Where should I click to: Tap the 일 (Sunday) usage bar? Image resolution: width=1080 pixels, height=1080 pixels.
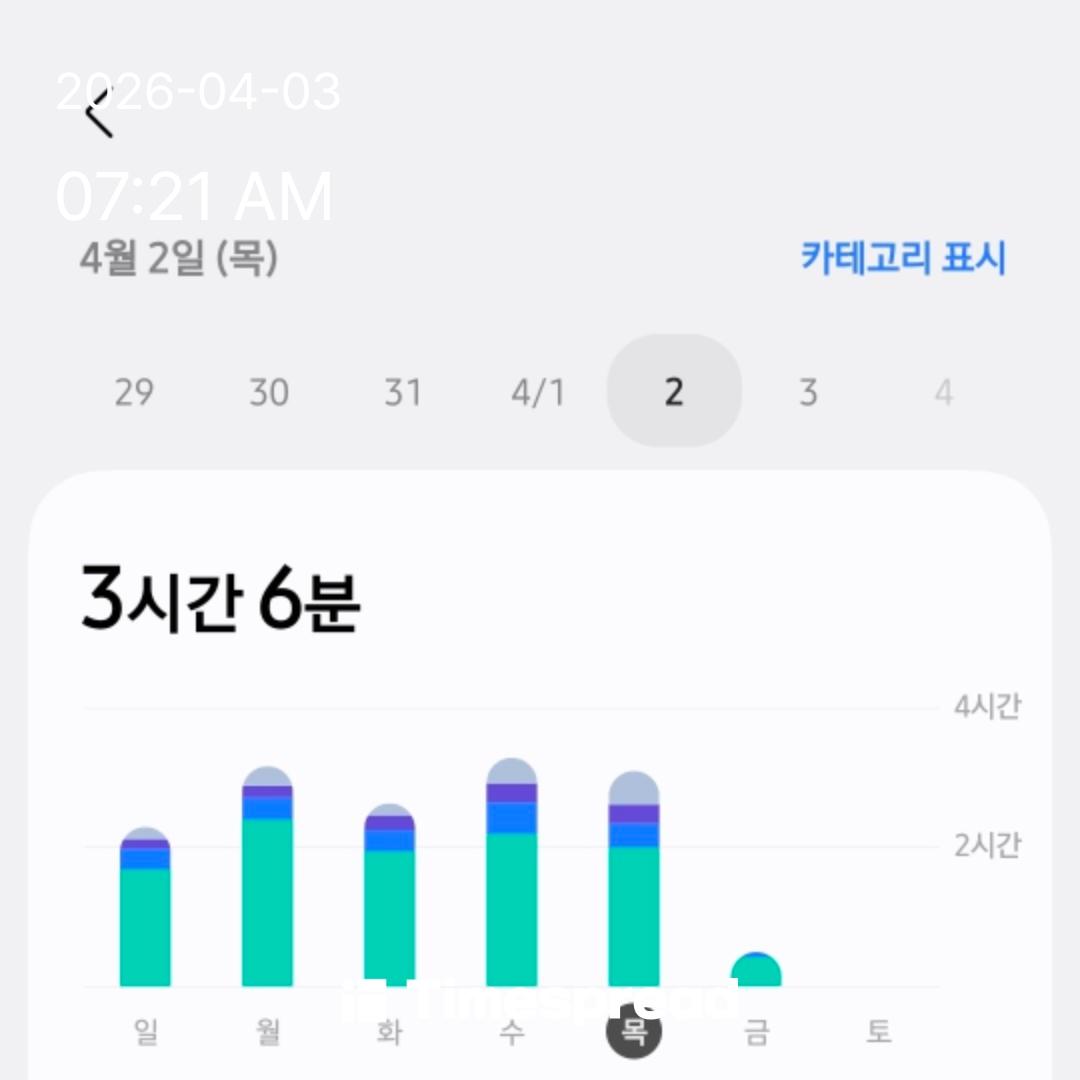pyautogui.click(x=145, y=910)
